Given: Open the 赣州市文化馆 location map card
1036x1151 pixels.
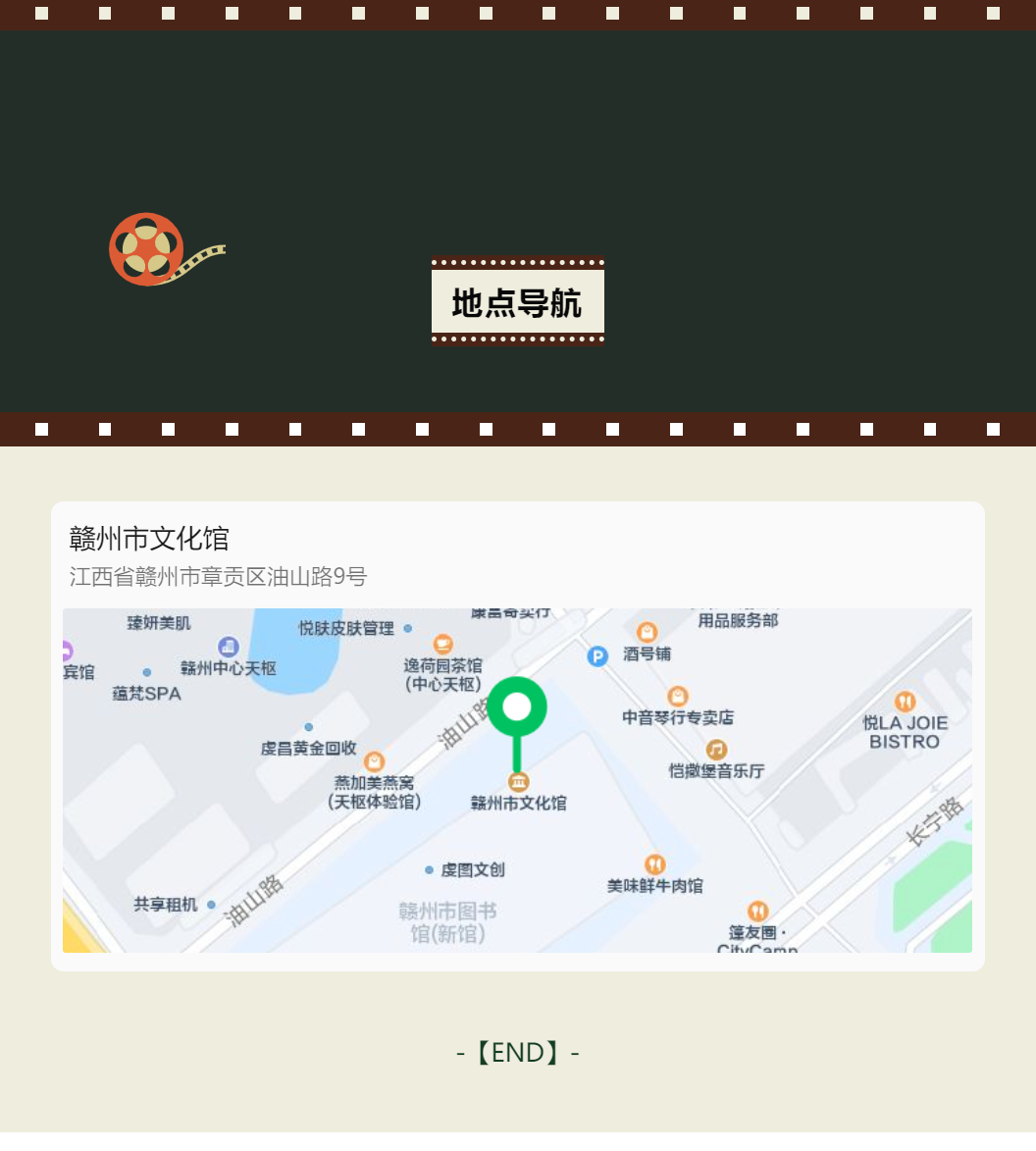Looking at the screenshot, I should (517, 736).
